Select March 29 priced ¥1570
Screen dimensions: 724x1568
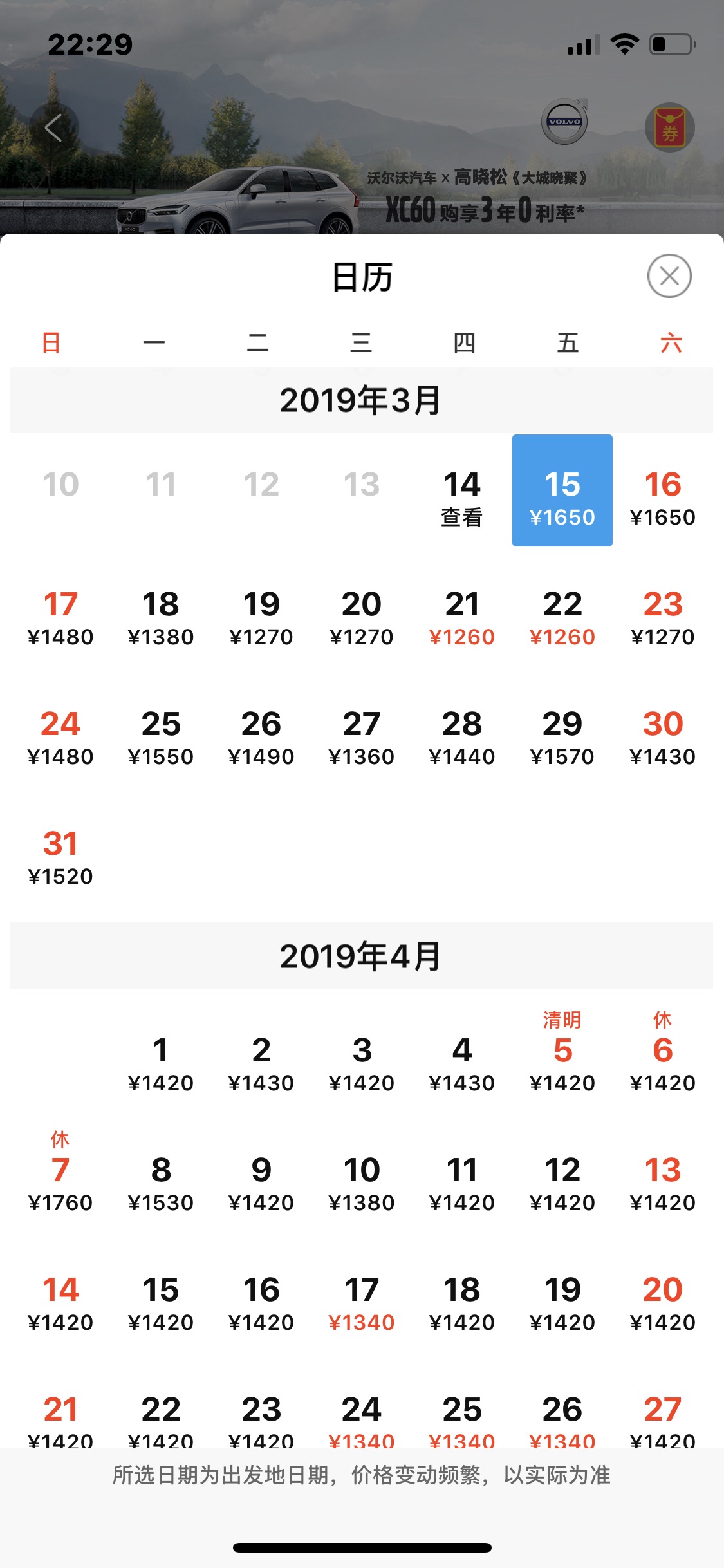click(x=562, y=738)
